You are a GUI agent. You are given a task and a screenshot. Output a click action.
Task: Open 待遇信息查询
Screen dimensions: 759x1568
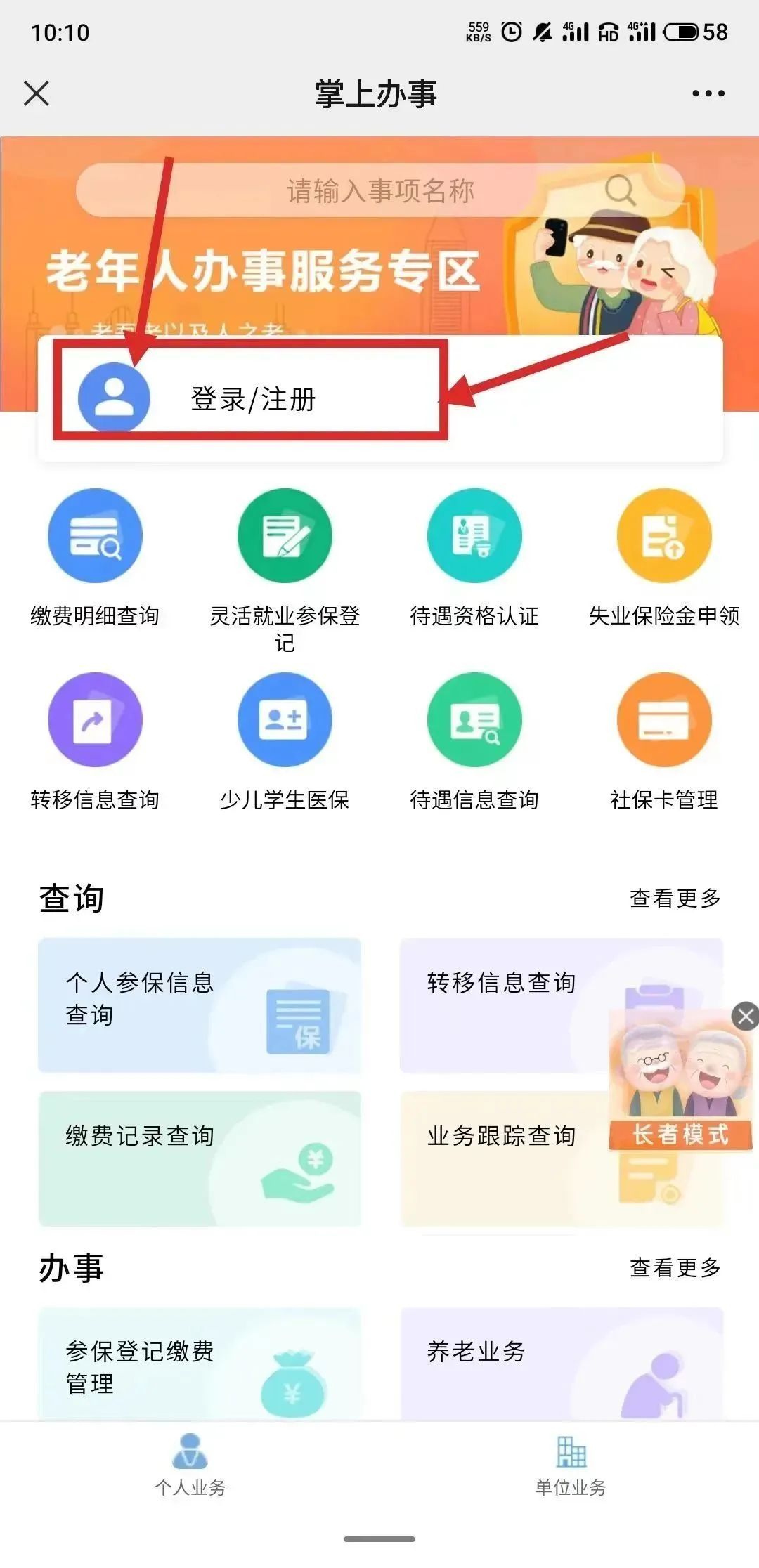point(474,720)
